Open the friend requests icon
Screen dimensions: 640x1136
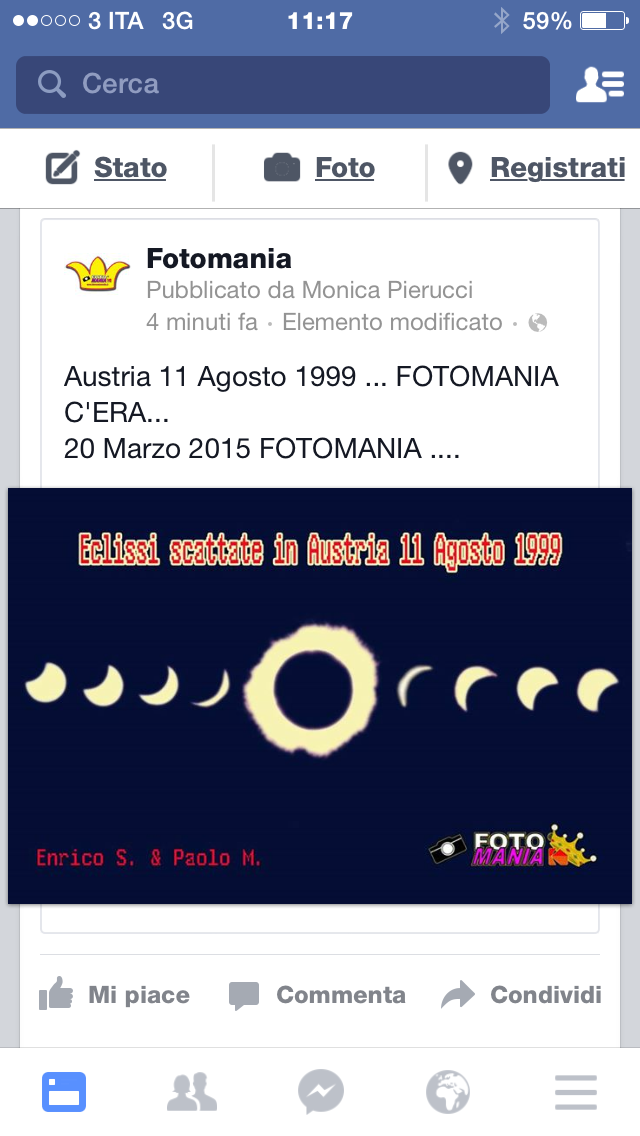point(599,85)
